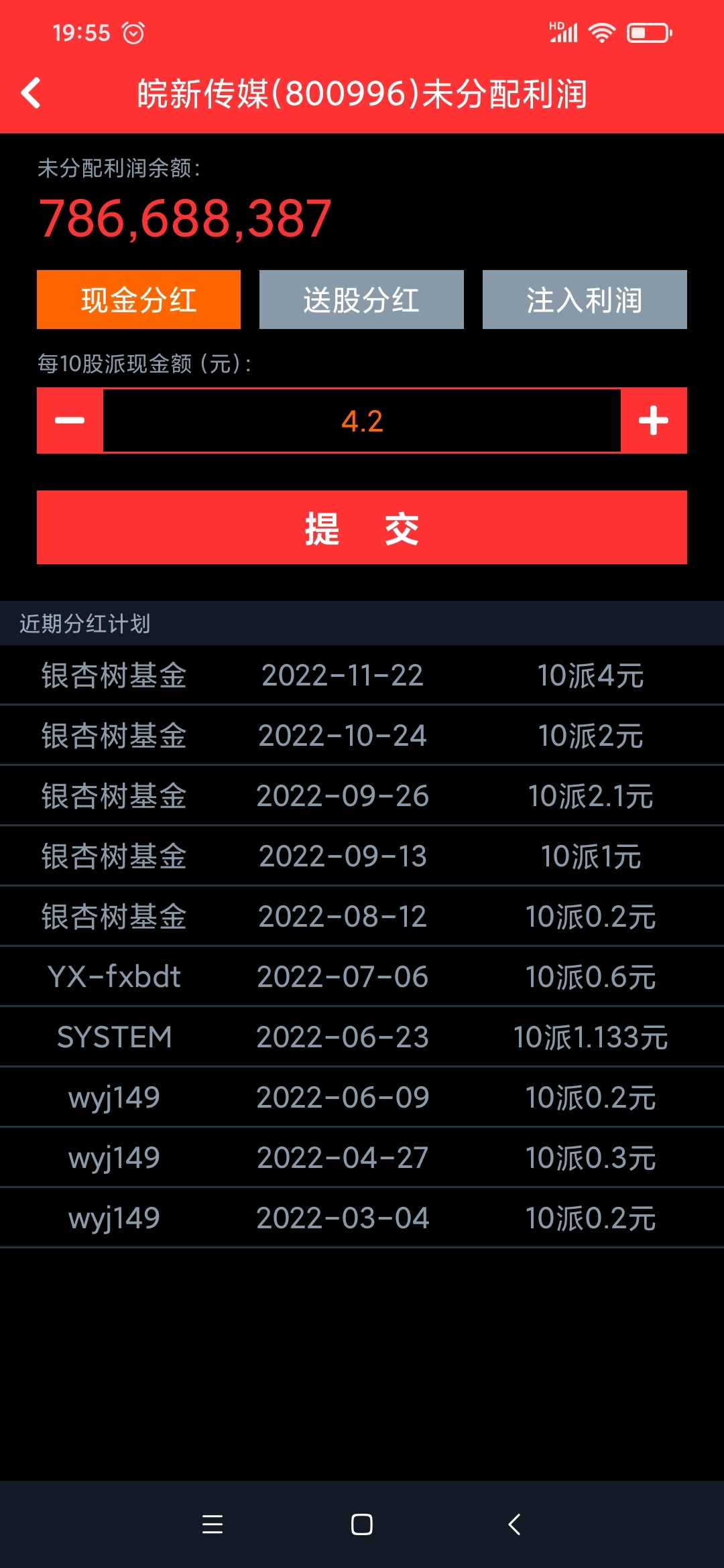Decrease the cash amount with the minus button
Image resolution: width=724 pixels, height=1568 pixels.
coord(70,421)
